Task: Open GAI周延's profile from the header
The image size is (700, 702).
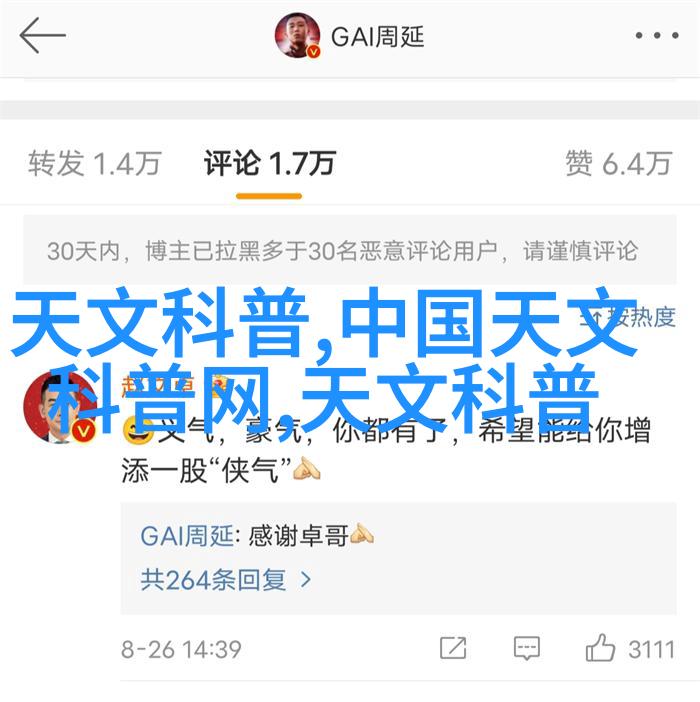Action: coord(350,38)
